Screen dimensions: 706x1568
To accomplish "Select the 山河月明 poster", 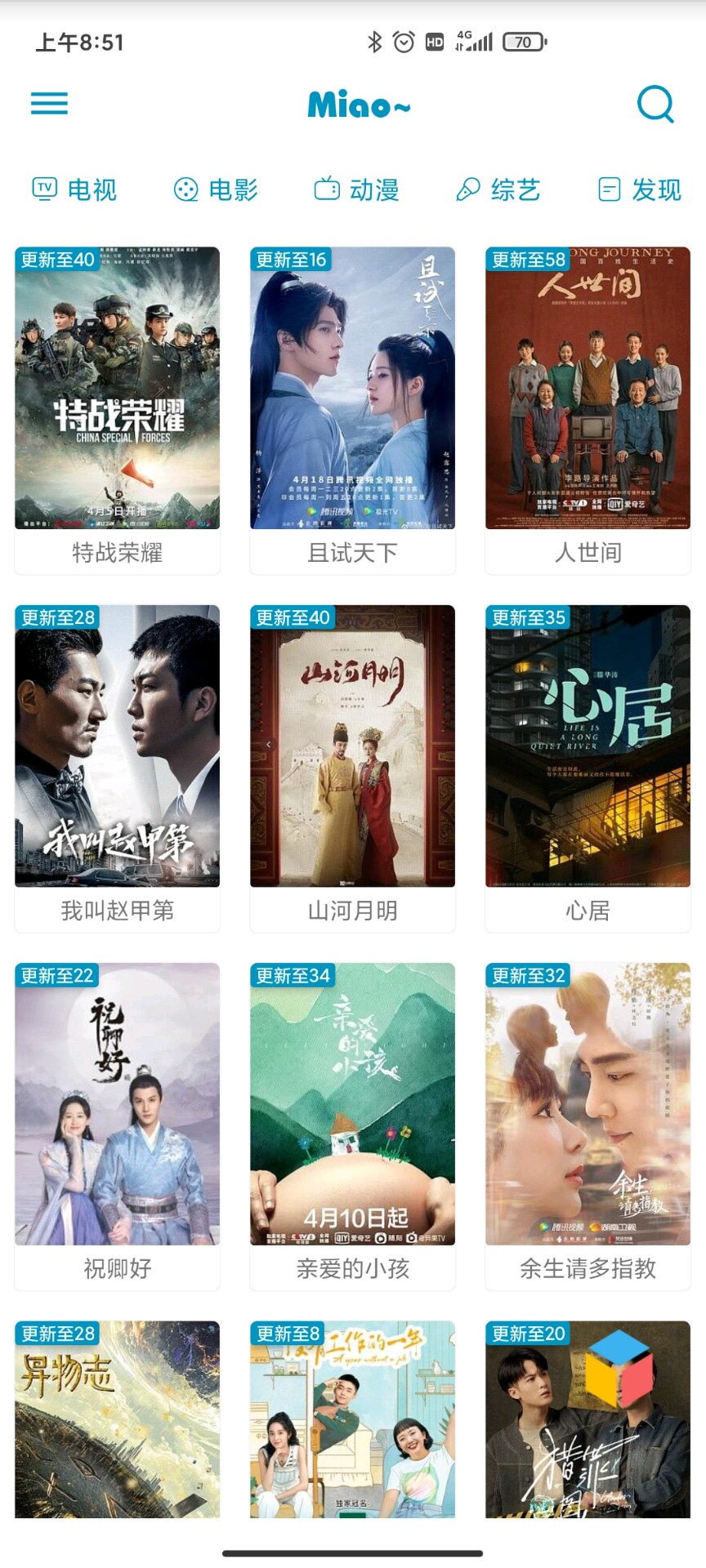I will [x=352, y=746].
